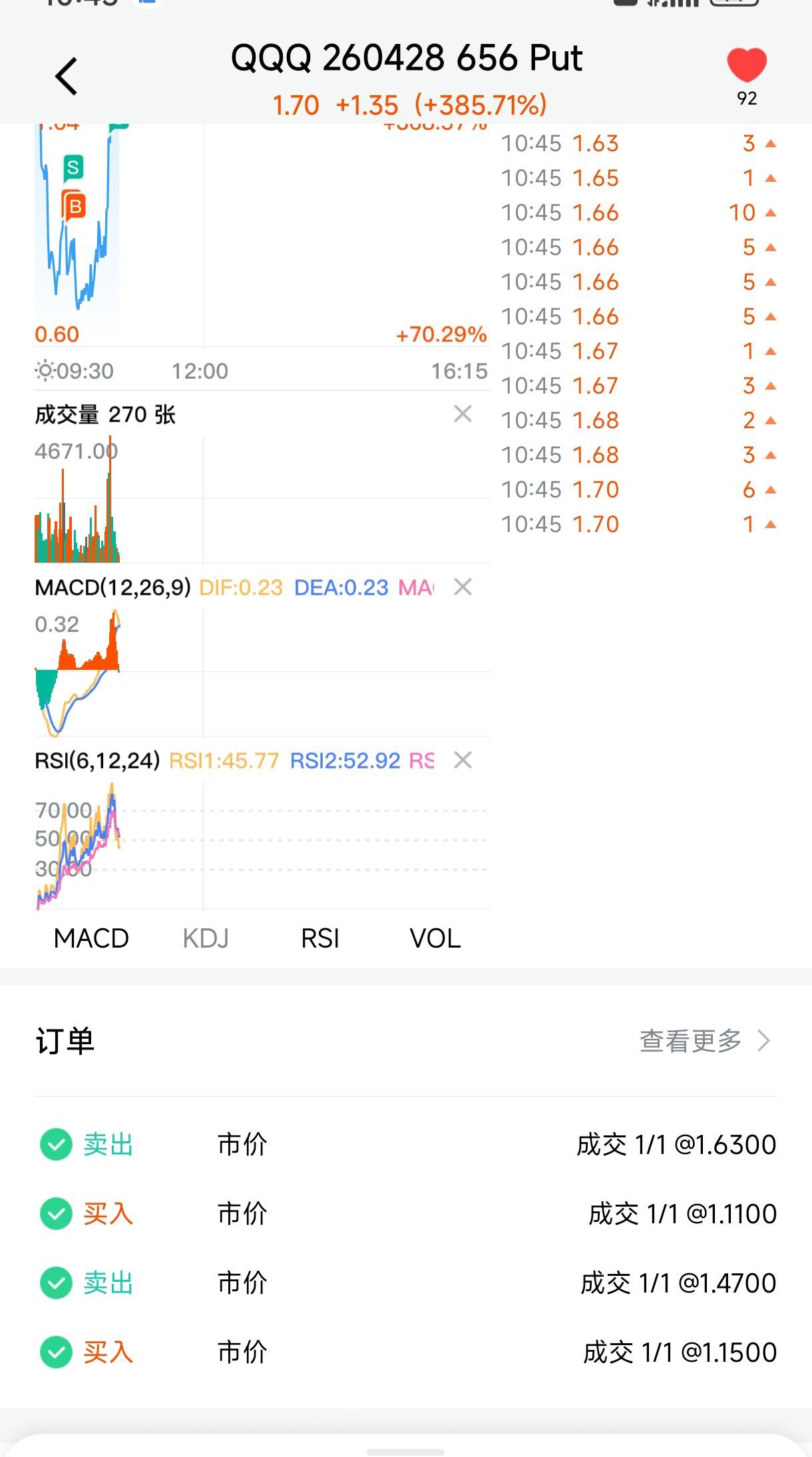Tap the red heart favorite icon
Viewport: 812px width, 1457px height.
[747, 66]
